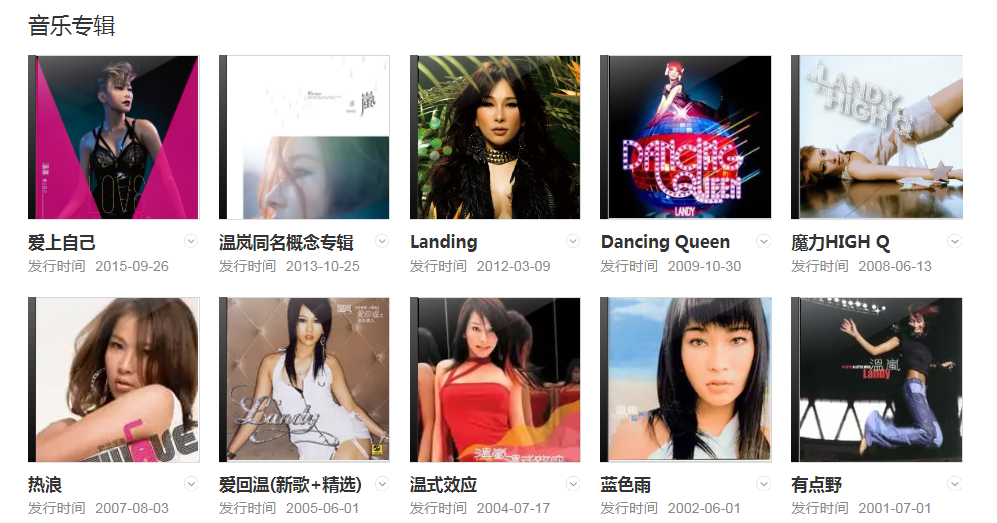997x523 pixels.
Task: Open the 爱上自己 album cover
Action: (113, 137)
